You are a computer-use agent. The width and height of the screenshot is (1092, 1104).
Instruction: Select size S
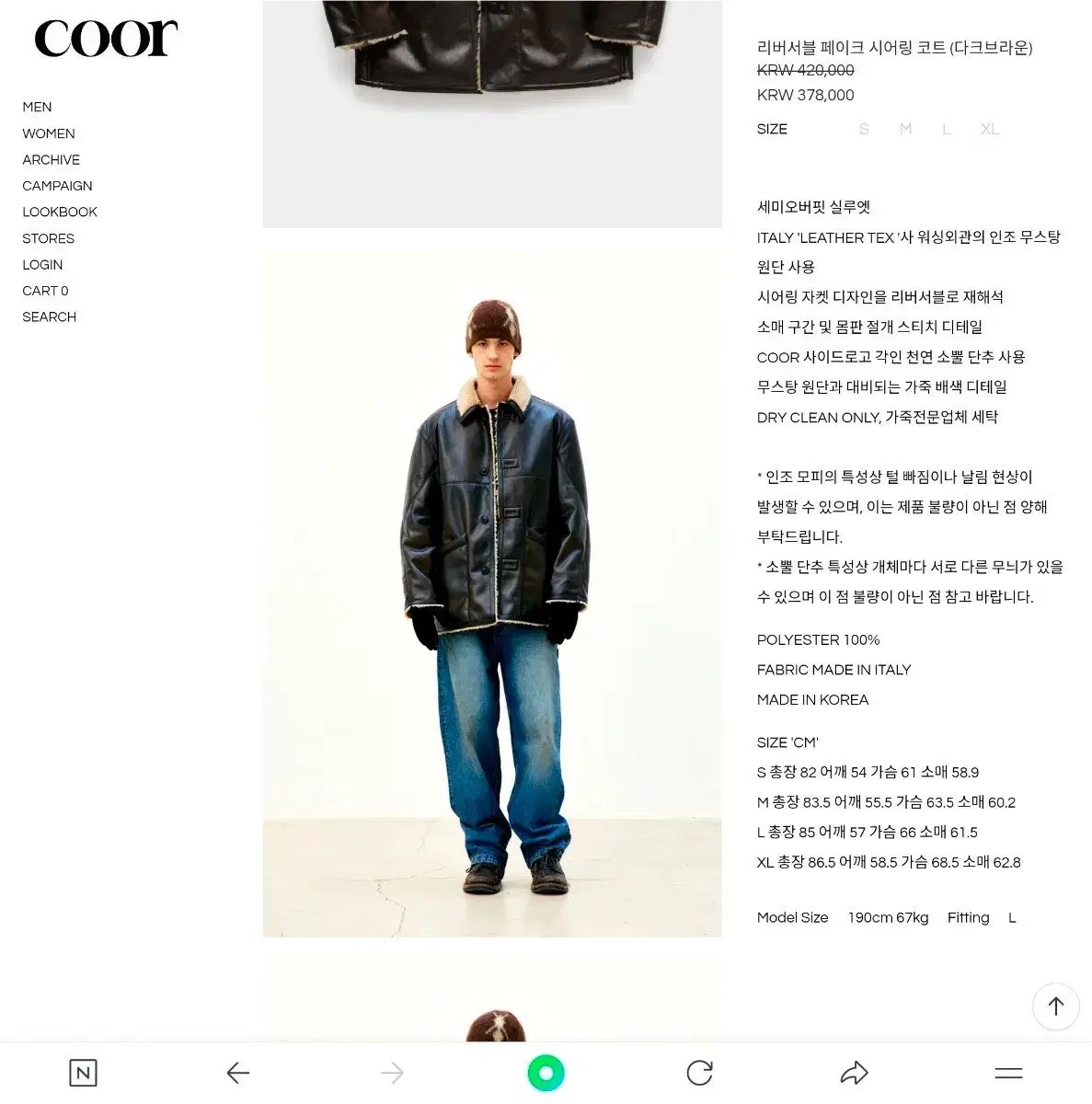click(x=864, y=129)
